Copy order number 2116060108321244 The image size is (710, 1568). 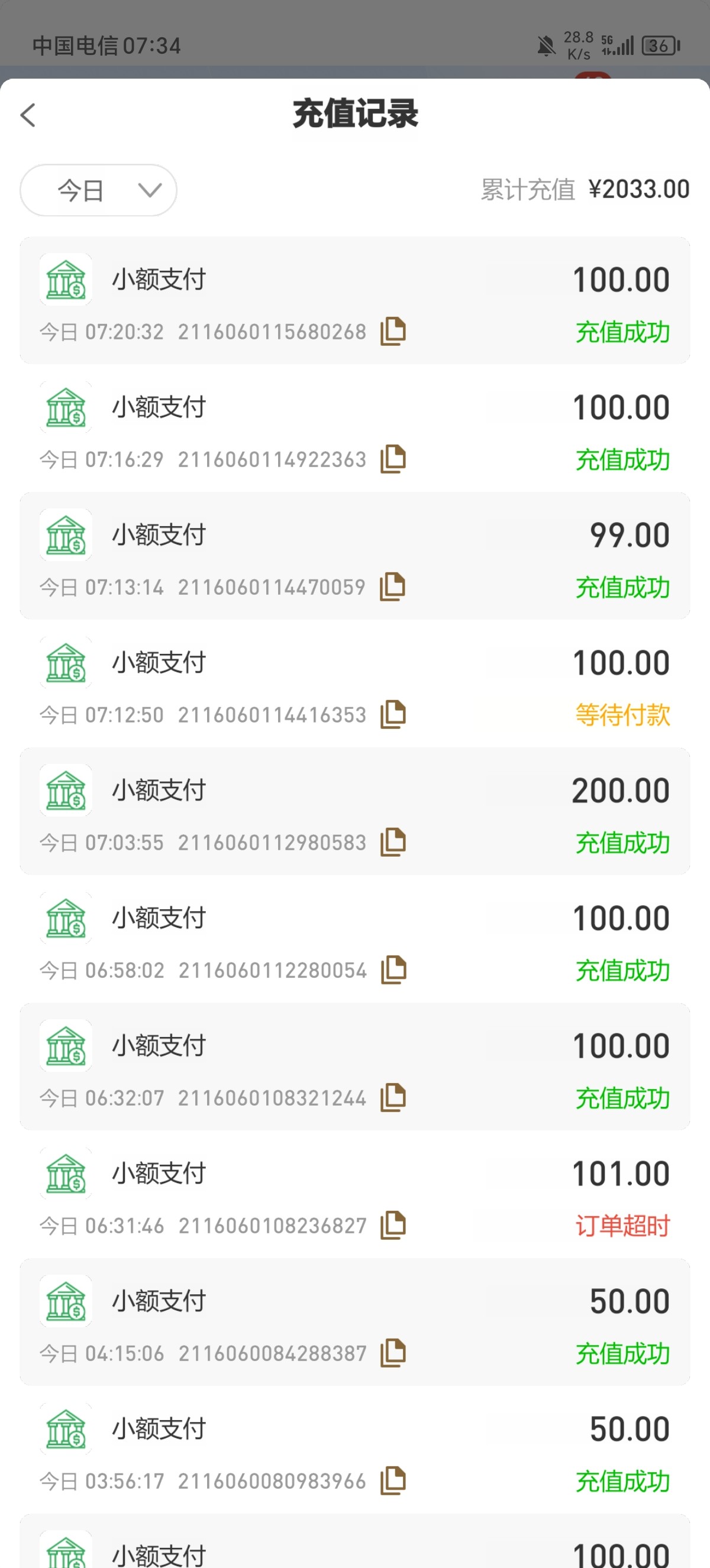pos(393,1098)
